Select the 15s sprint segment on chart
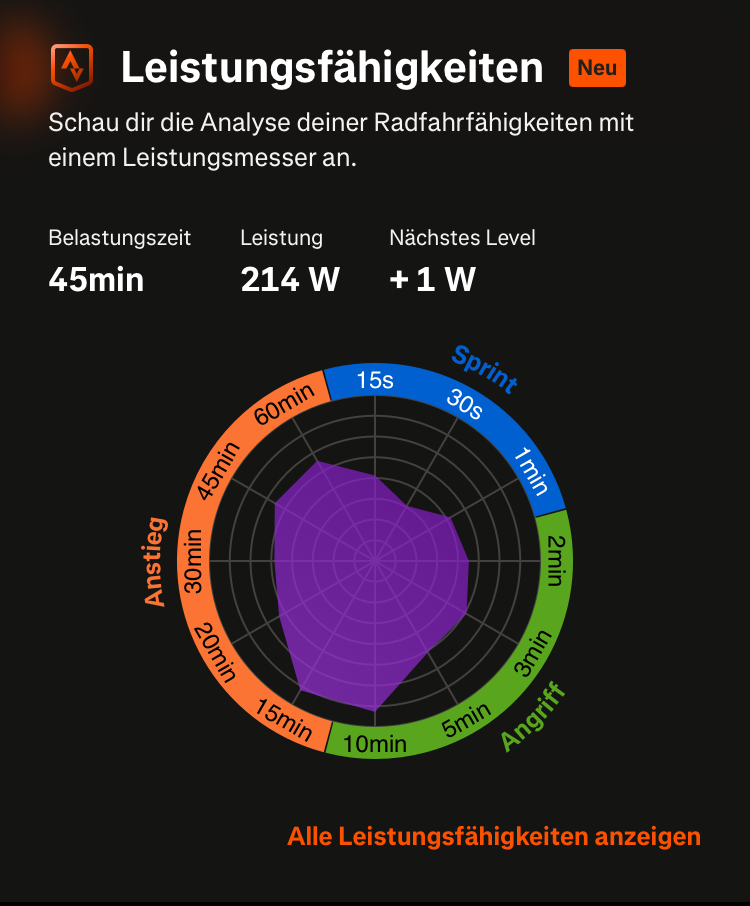750x906 pixels. [x=375, y=379]
